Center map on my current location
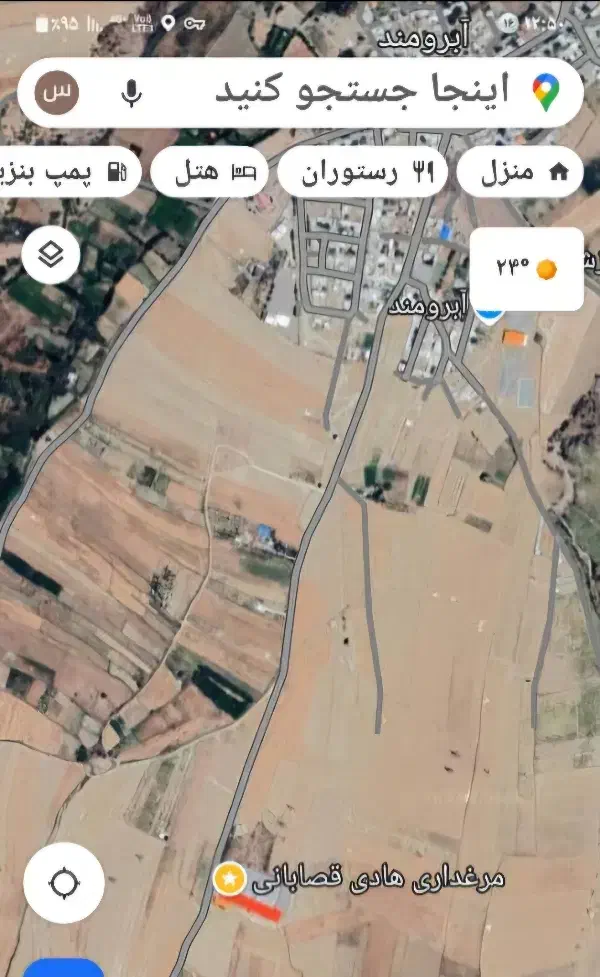 (x=64, y=883)
